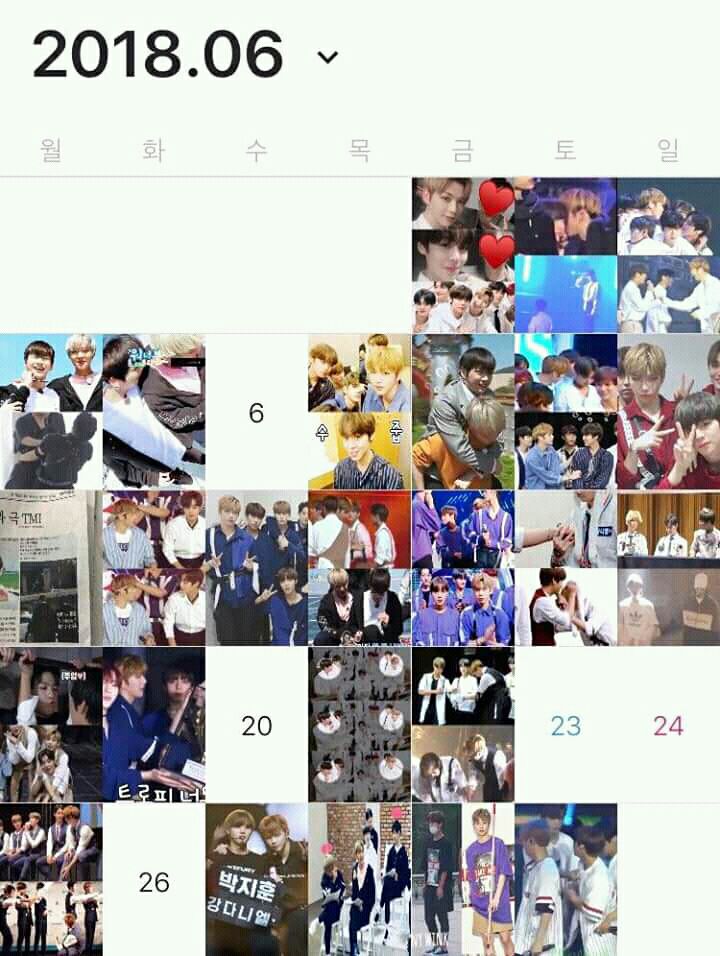Select the empty day 6 cell
The height and width of the screenshot is (956, 720).
[256, 412]
